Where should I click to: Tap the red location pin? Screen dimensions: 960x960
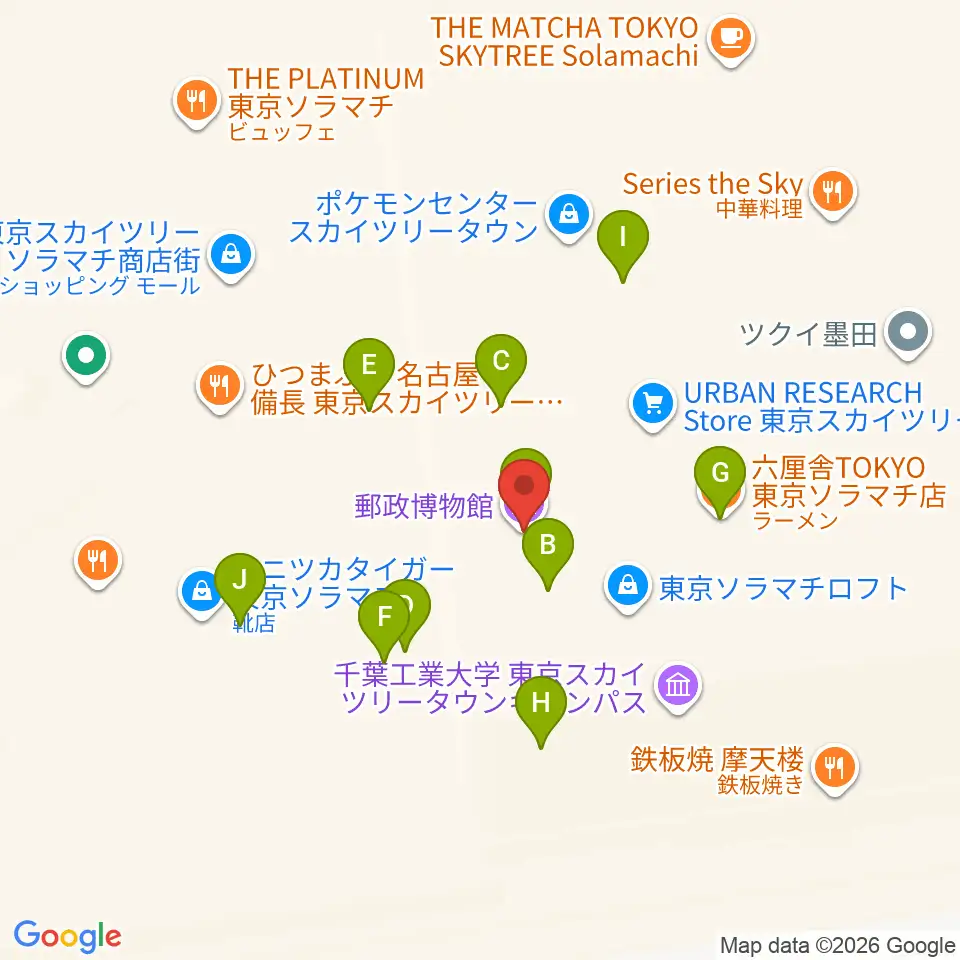pos(524,492)
